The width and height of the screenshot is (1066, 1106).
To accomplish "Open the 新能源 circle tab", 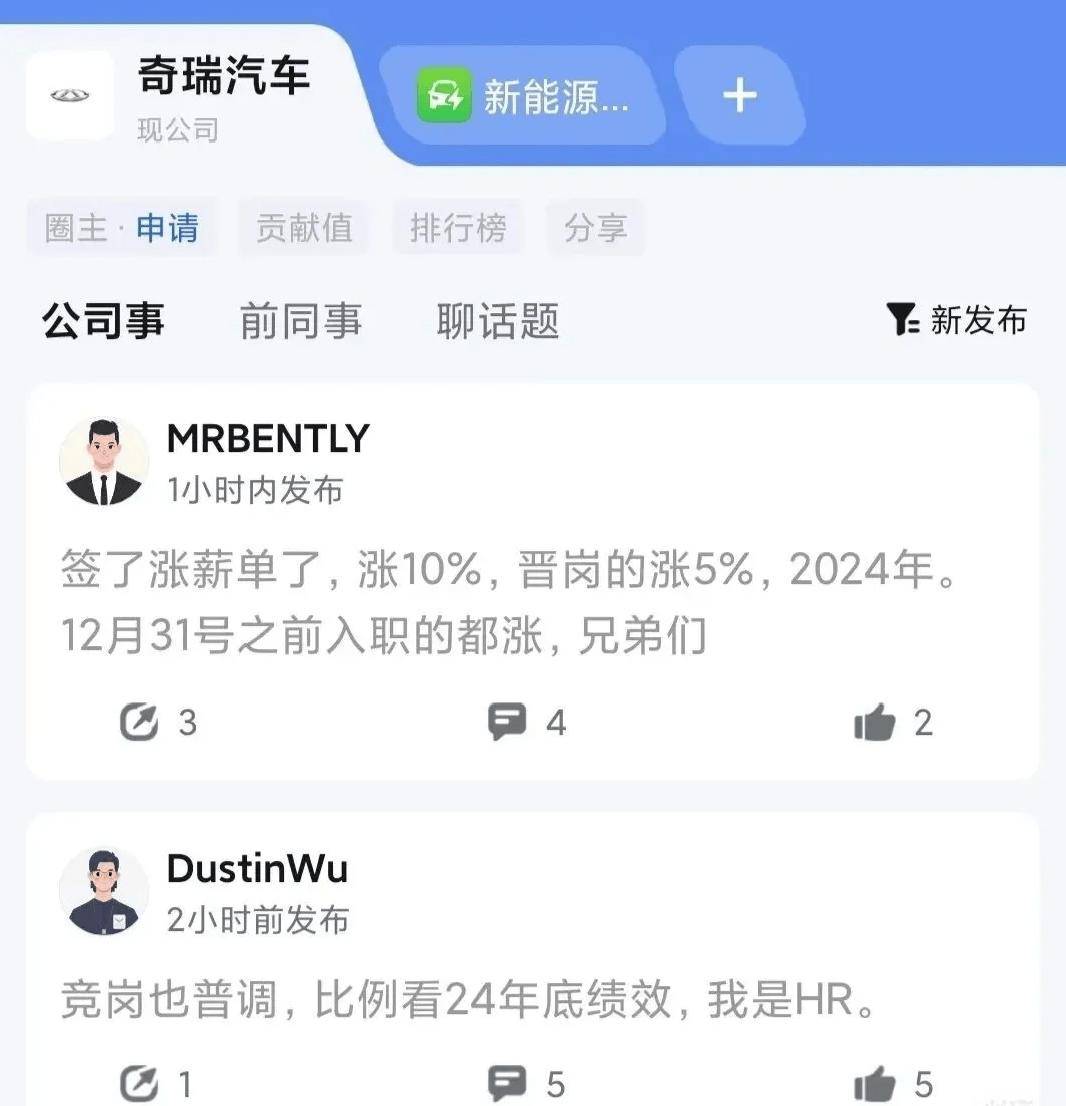I will point(523,97).
